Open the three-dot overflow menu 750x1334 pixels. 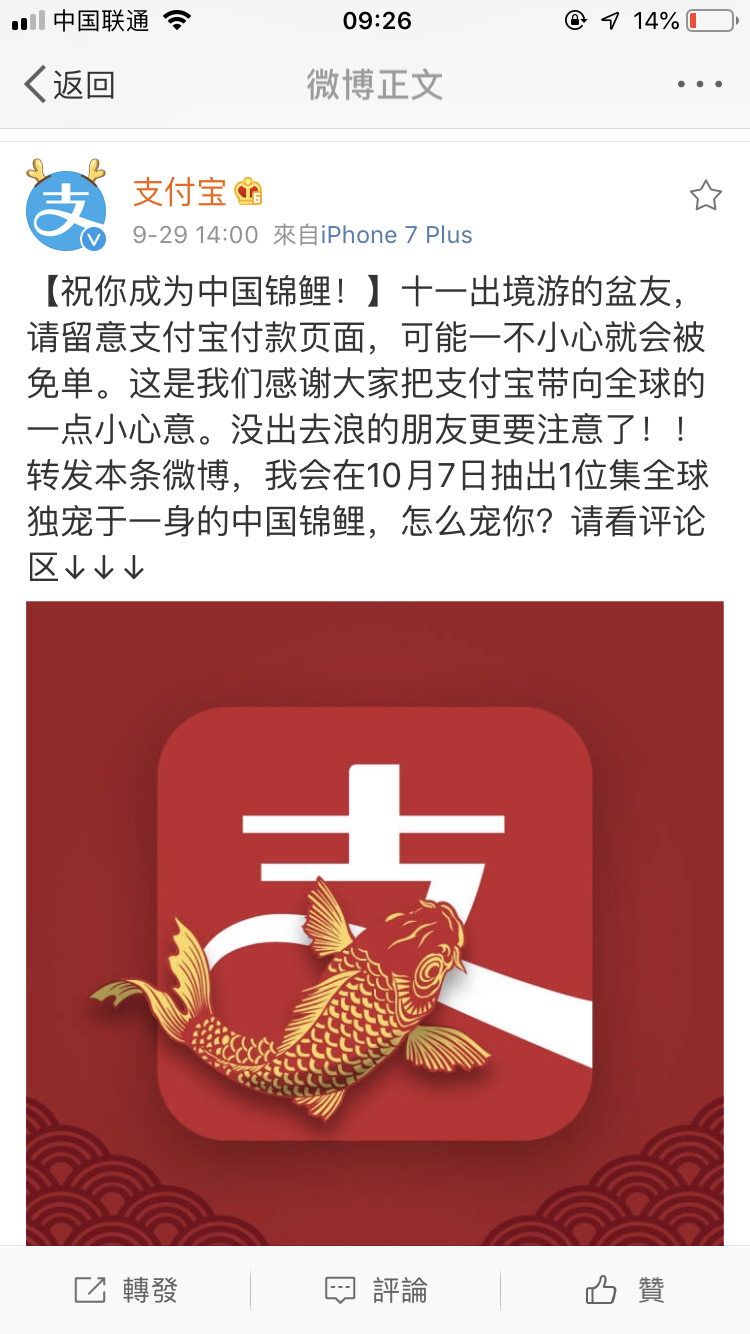(699, 85)
